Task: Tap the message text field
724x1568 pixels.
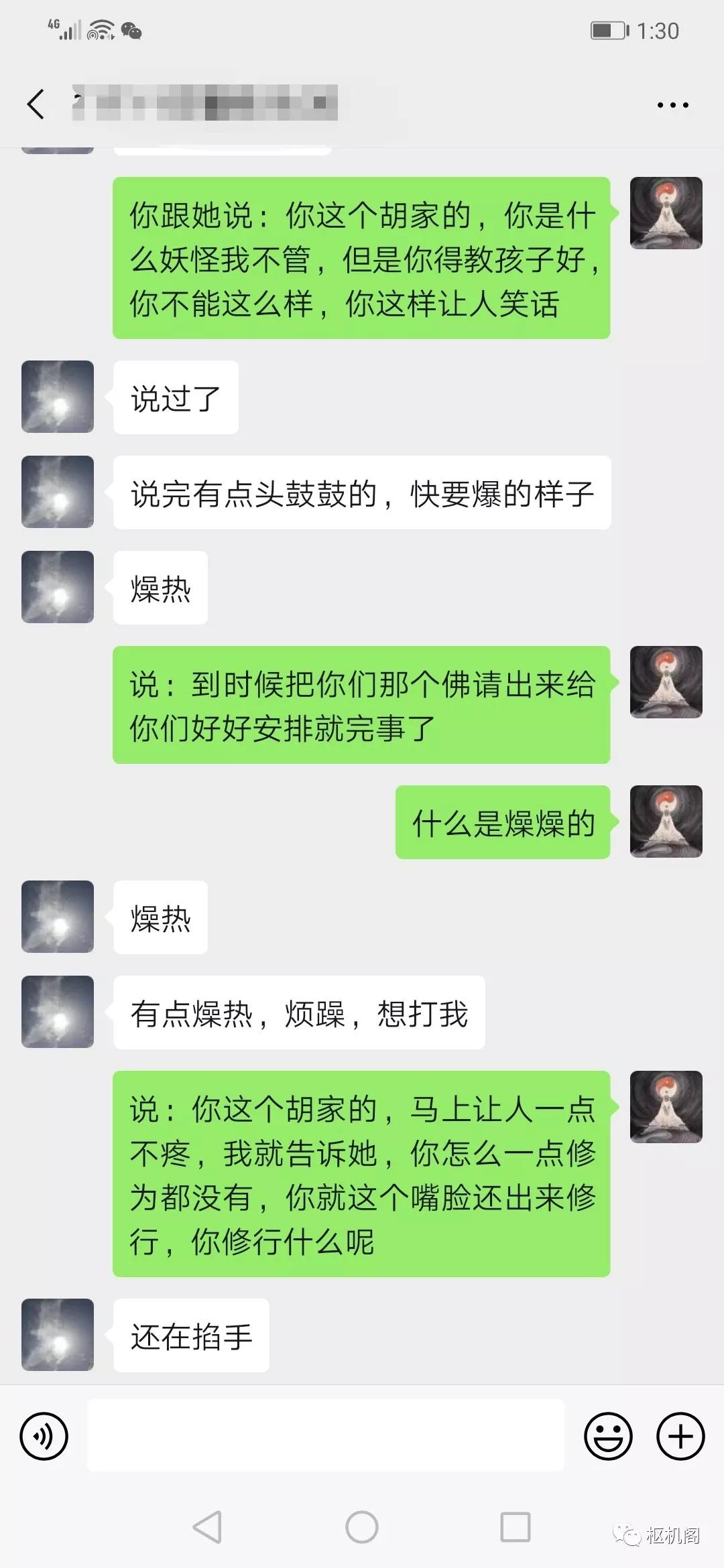Action: click(326, 1436)
